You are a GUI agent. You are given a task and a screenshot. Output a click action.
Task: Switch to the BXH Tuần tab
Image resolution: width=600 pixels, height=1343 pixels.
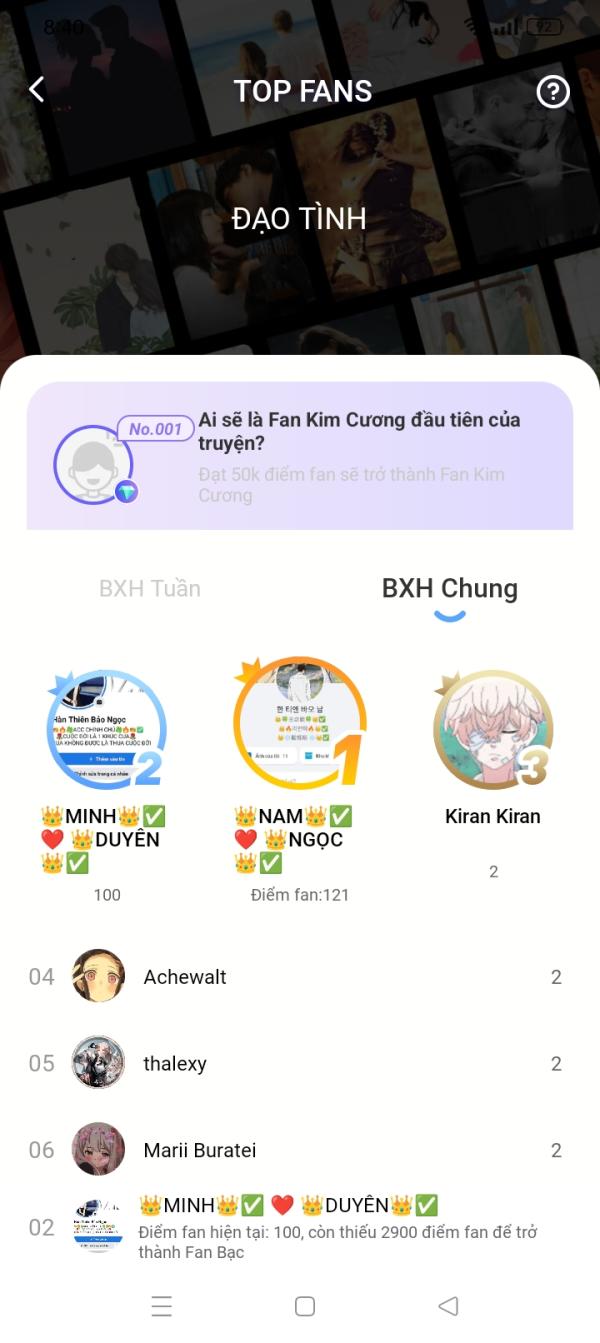(x=150, y=588)
